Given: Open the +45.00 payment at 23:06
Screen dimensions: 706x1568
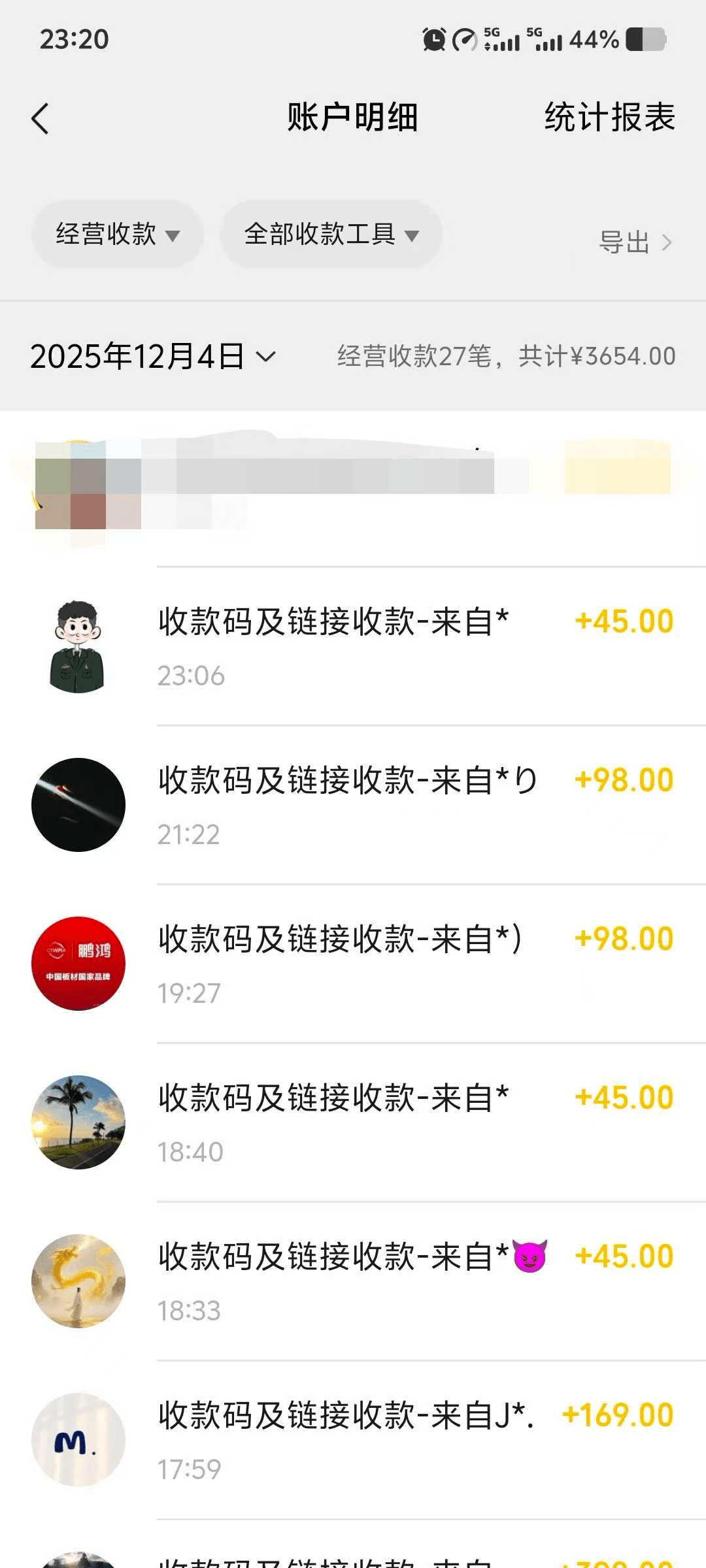Looking at the screenshot, I should tap(392, 647).
